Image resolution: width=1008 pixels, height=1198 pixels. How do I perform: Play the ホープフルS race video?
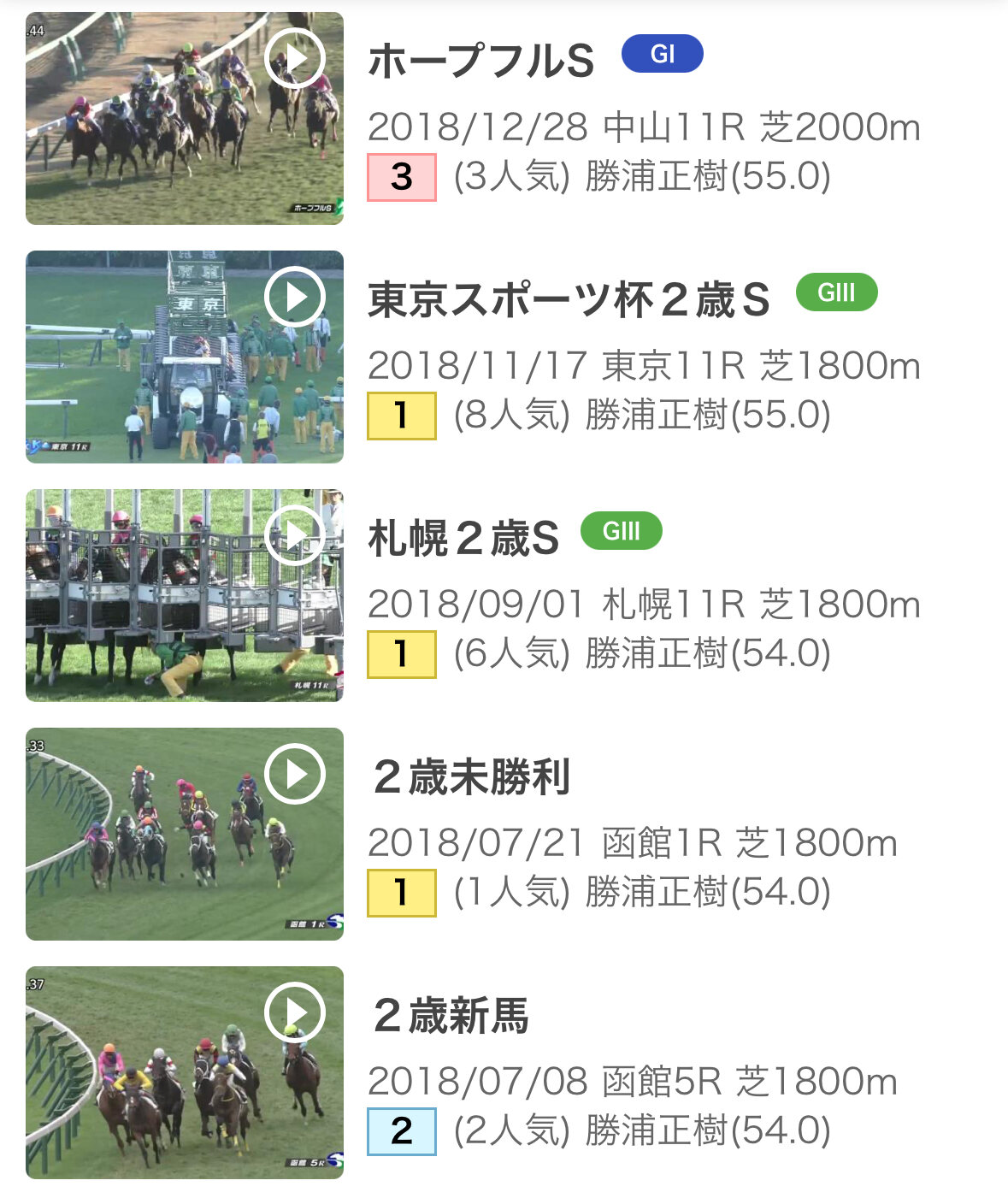295,58
